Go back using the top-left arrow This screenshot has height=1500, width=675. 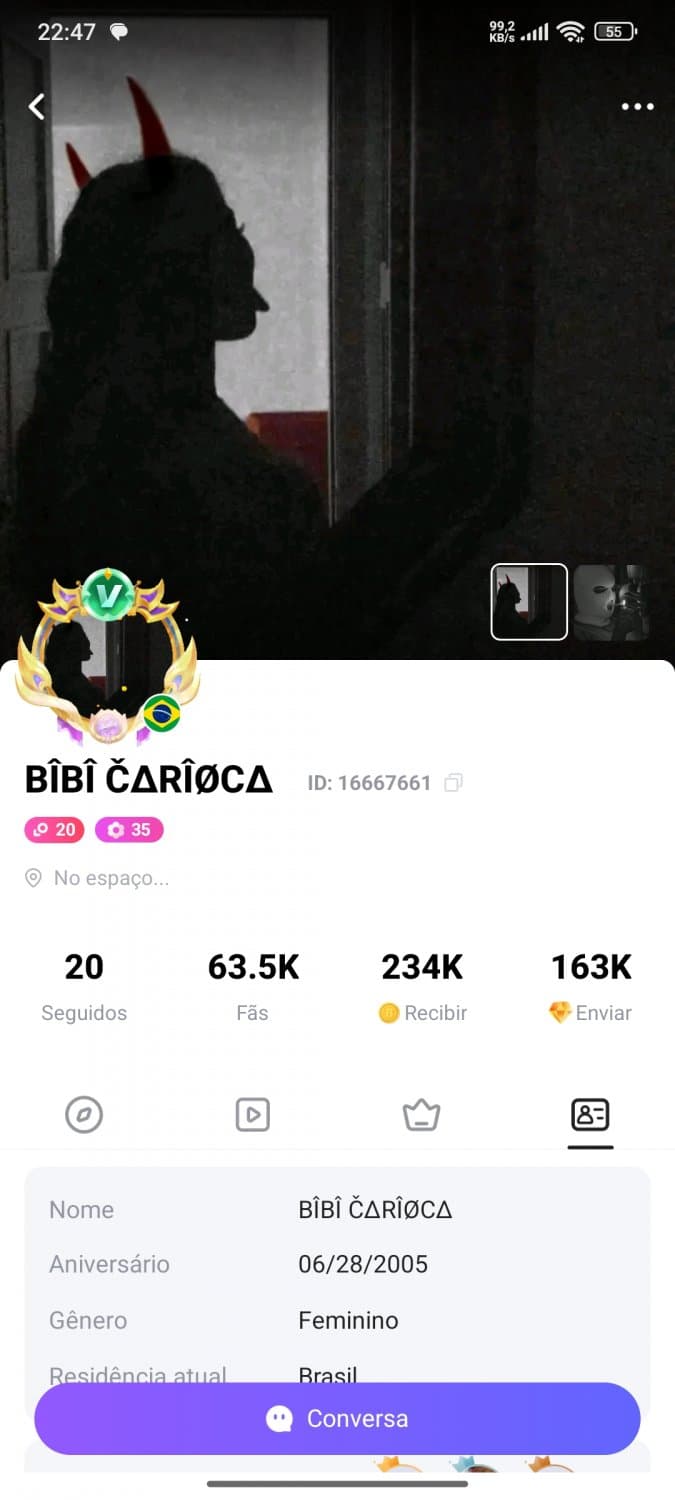coord(37,107)
